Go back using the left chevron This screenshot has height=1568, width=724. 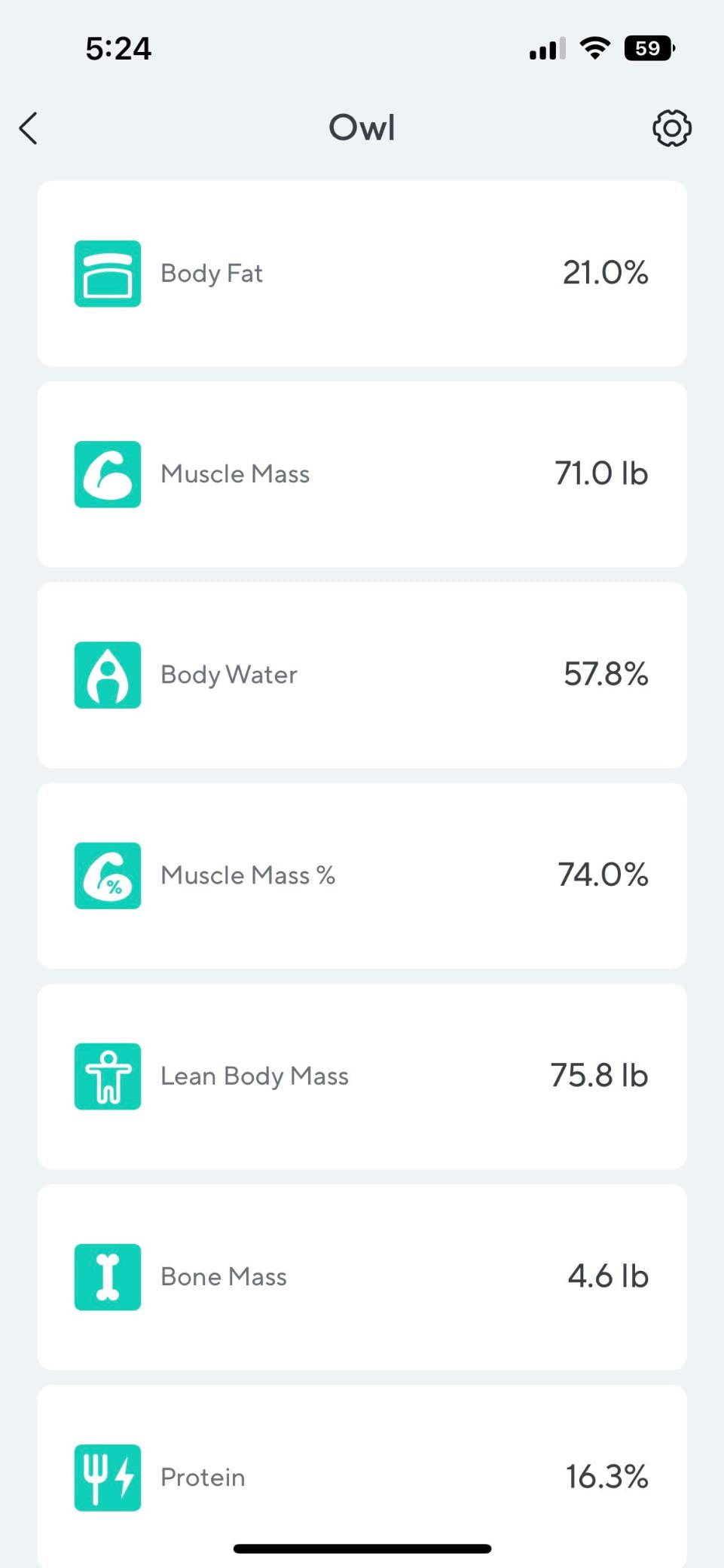[28, 128]
